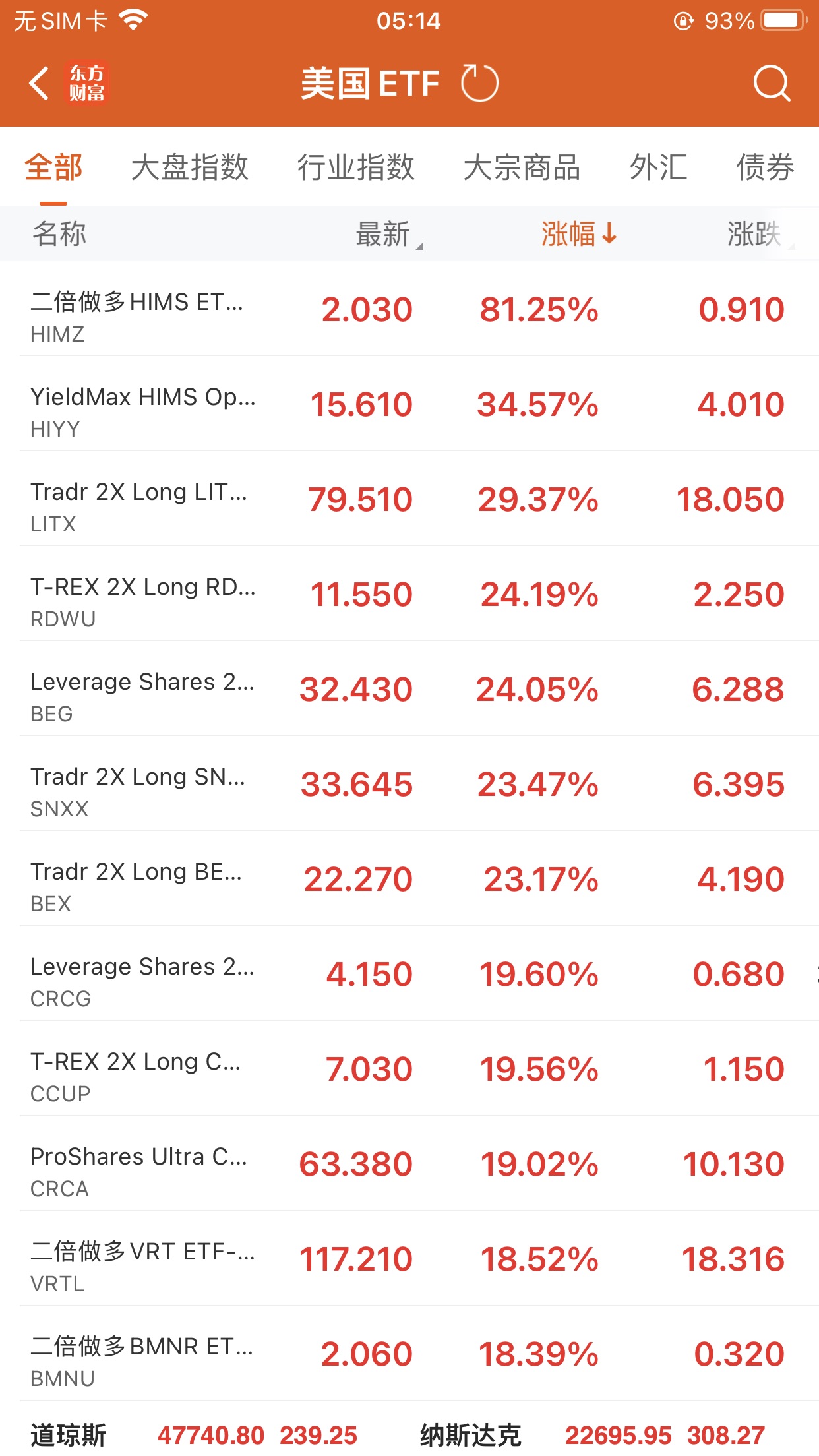View the SNXX ETF details
This screenshot has height=1456, width=819.
pos(409,785)
